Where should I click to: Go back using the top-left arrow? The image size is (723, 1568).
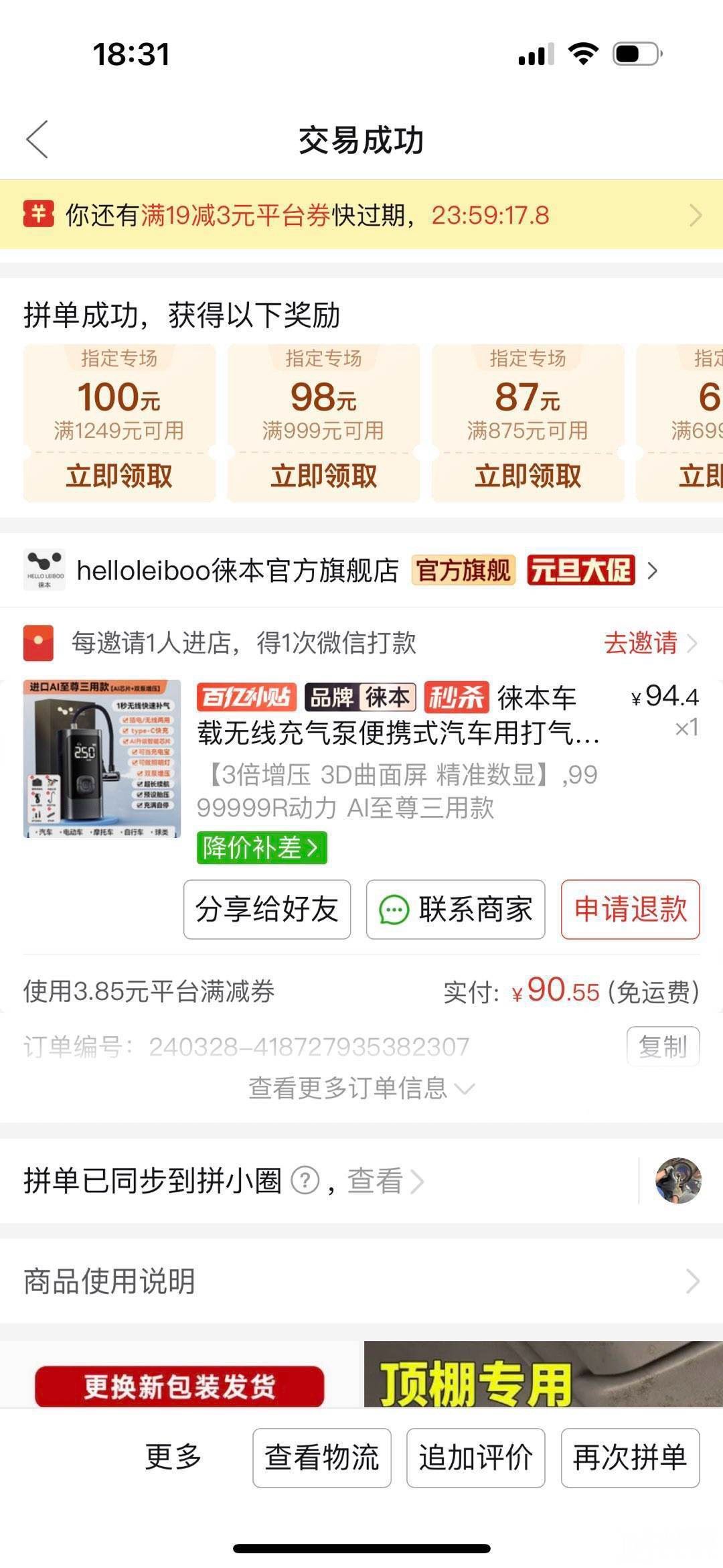click(37, 139)
